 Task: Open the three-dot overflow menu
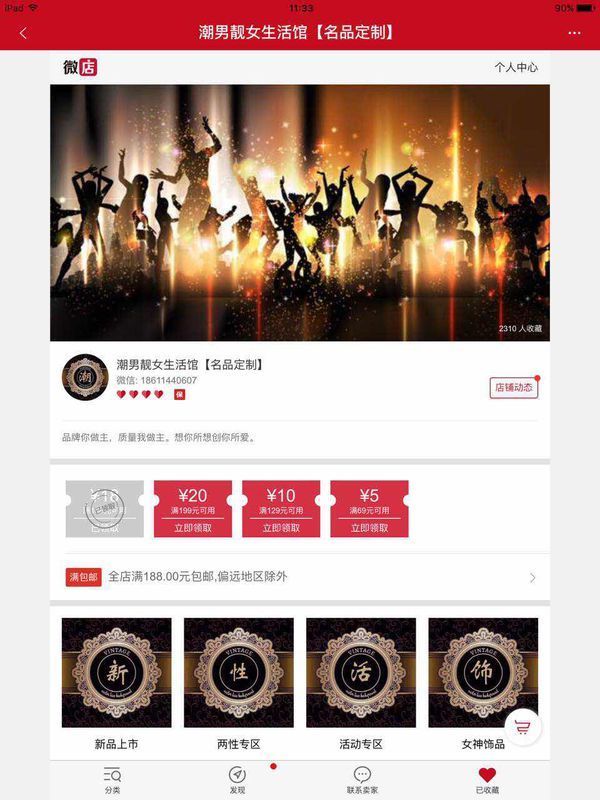point(574,33)
